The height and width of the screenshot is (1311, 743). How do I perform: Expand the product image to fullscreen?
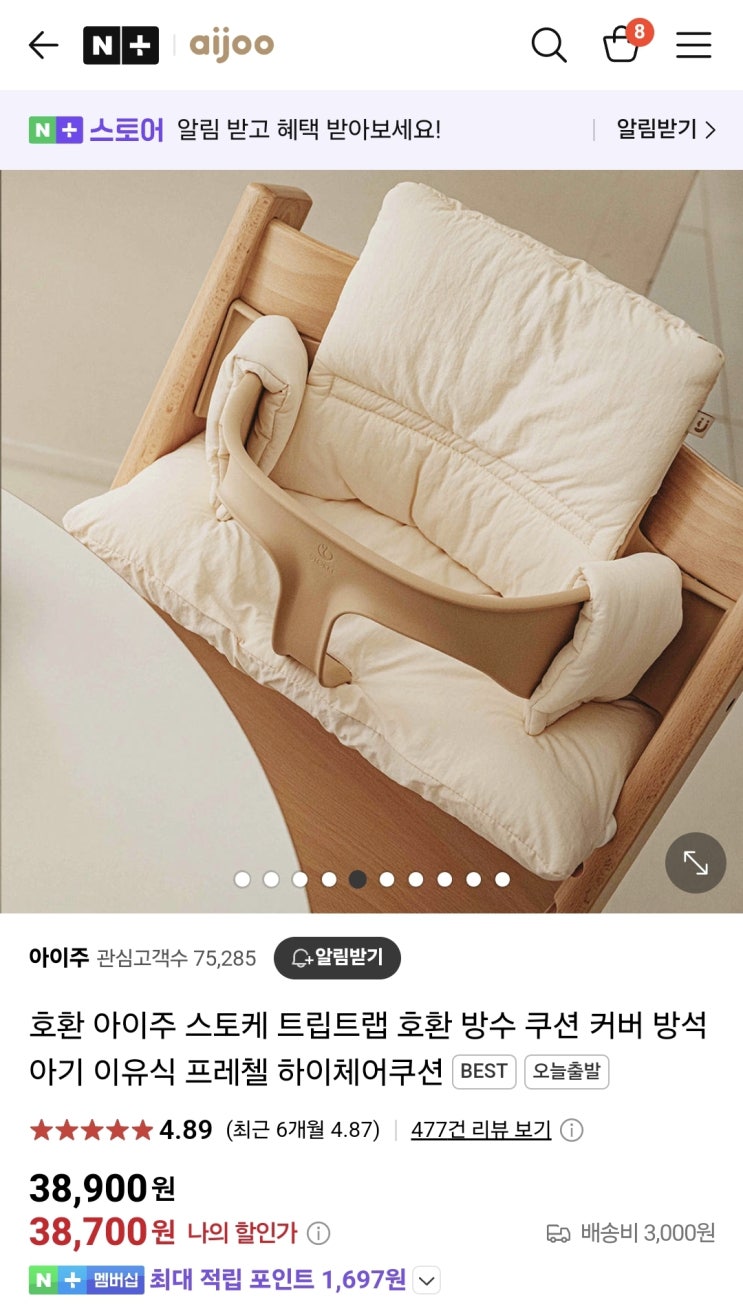695,863
